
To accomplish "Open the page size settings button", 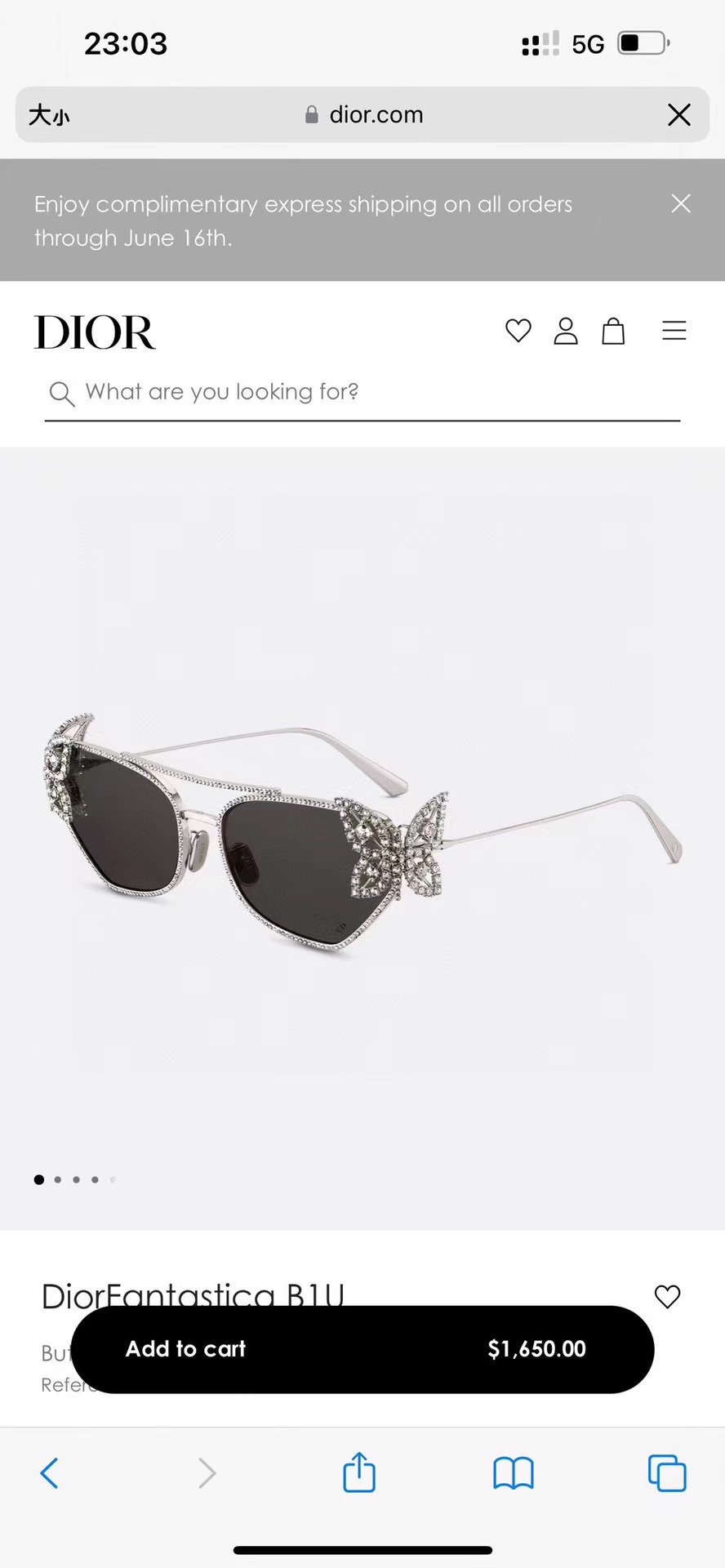I will (x=49, y=115).
